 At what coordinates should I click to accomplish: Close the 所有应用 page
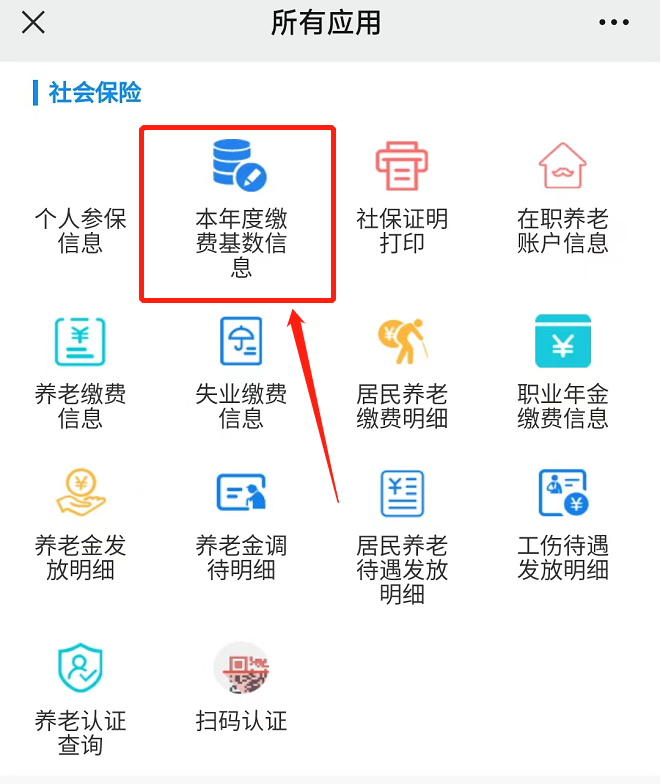pyautogui.click(x=33, y=23)
